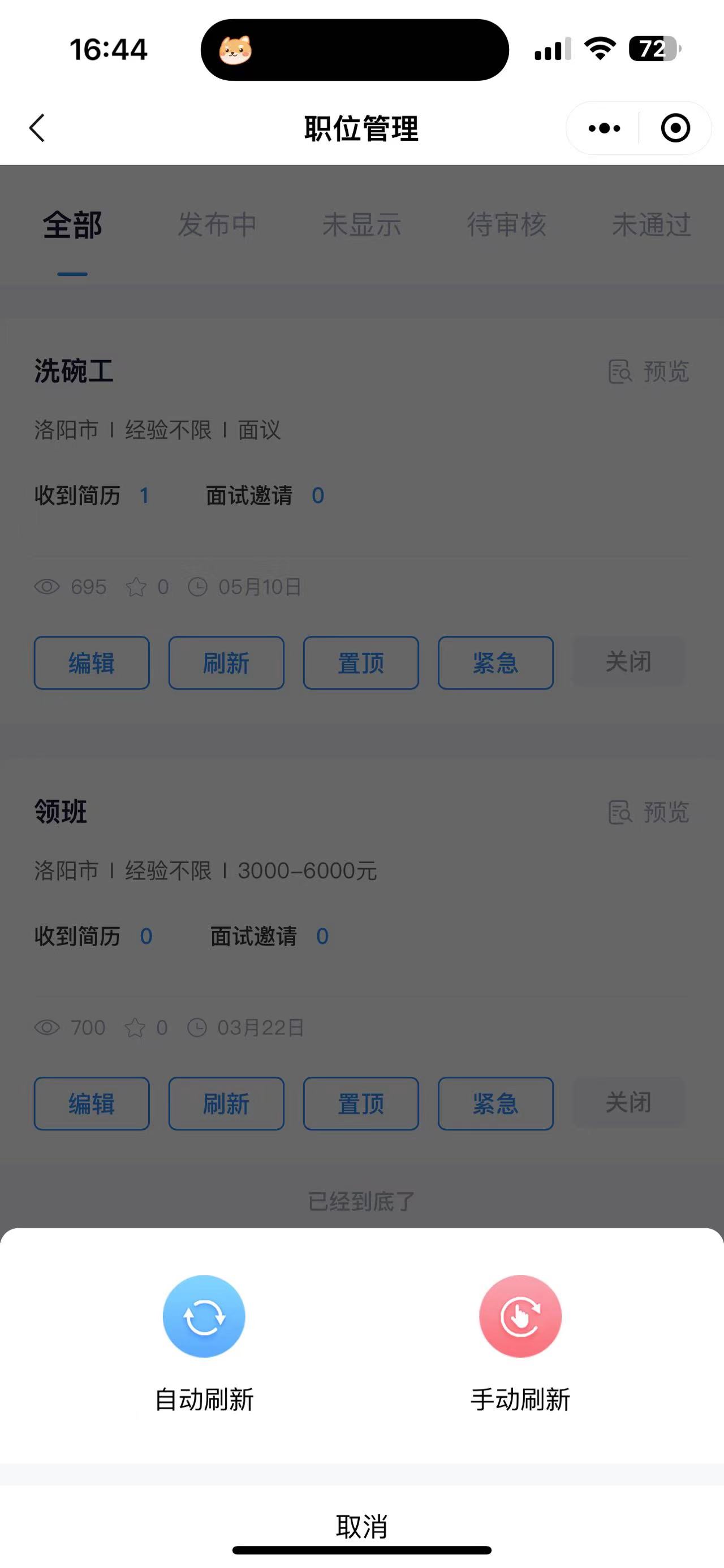Go back with the top-left arrow

37,128
